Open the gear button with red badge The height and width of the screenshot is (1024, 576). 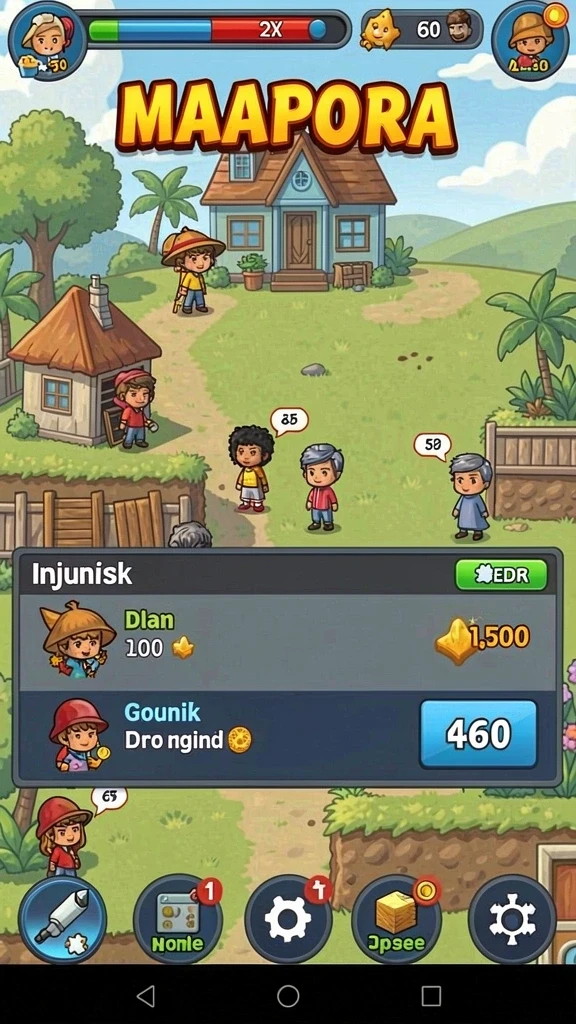pos(289,920)
